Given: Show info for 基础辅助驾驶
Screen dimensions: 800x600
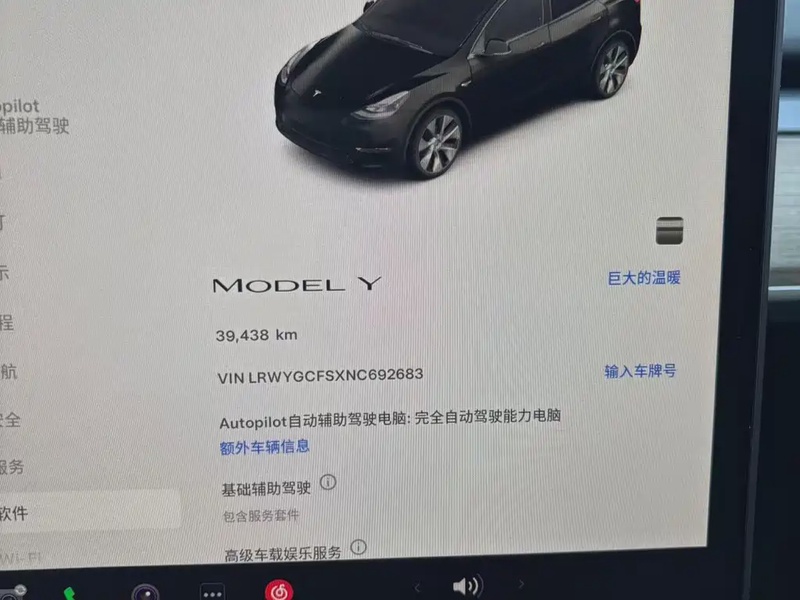Looking at the screenshot, I should tap(328, 483).
